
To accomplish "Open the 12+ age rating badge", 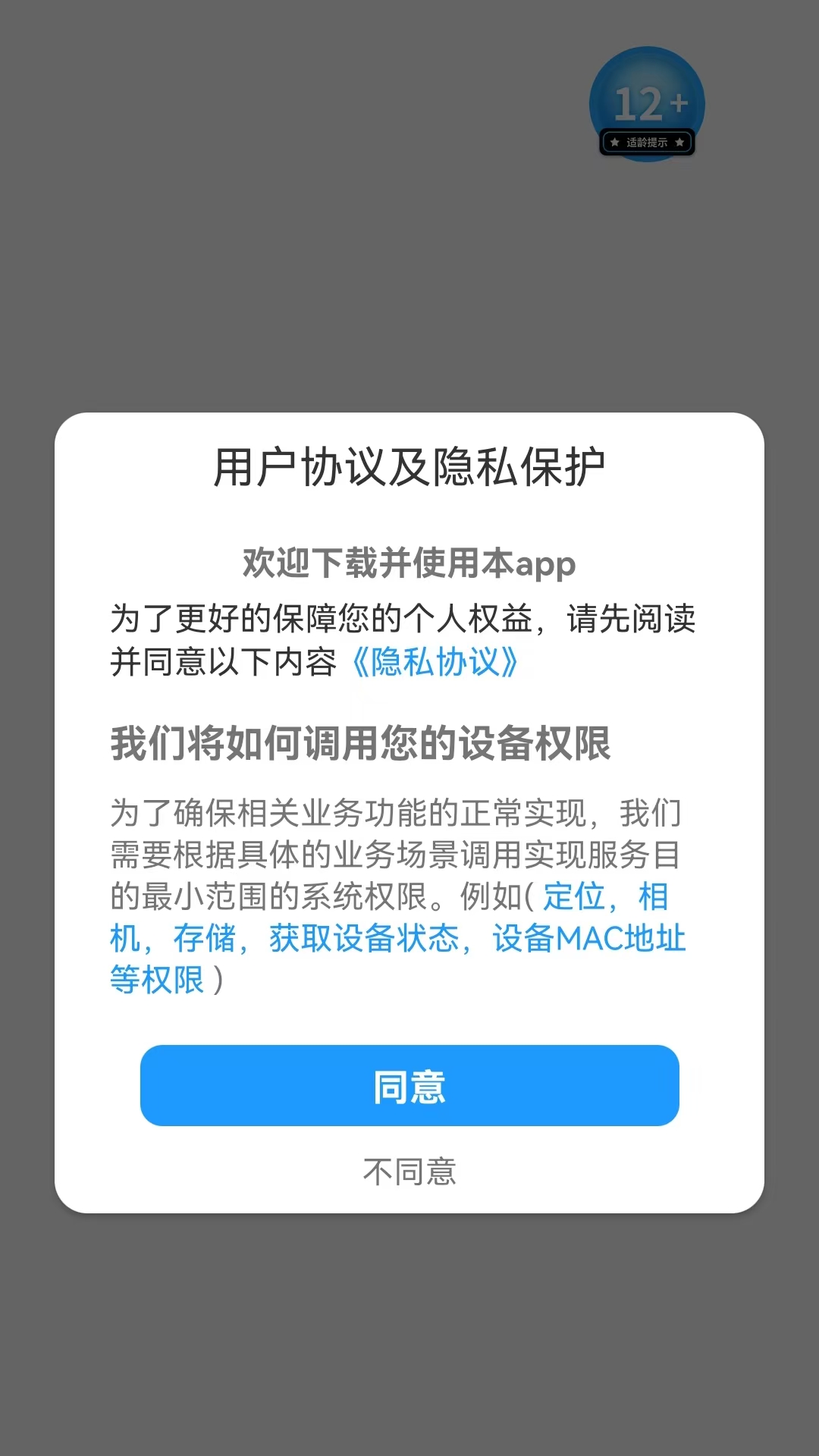I will click(647, 104).
